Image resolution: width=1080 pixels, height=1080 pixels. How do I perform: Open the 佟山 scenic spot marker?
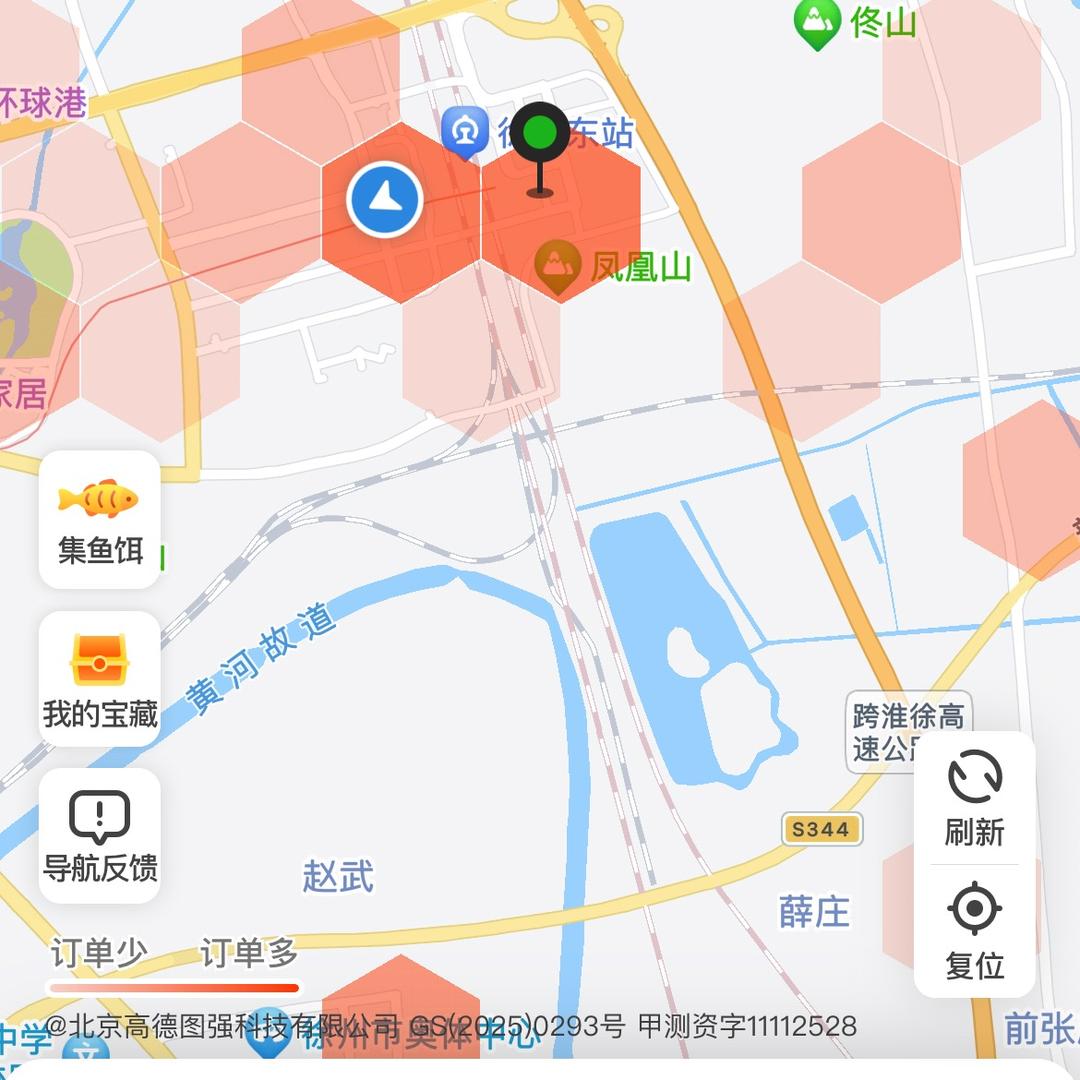click(817, 24)
